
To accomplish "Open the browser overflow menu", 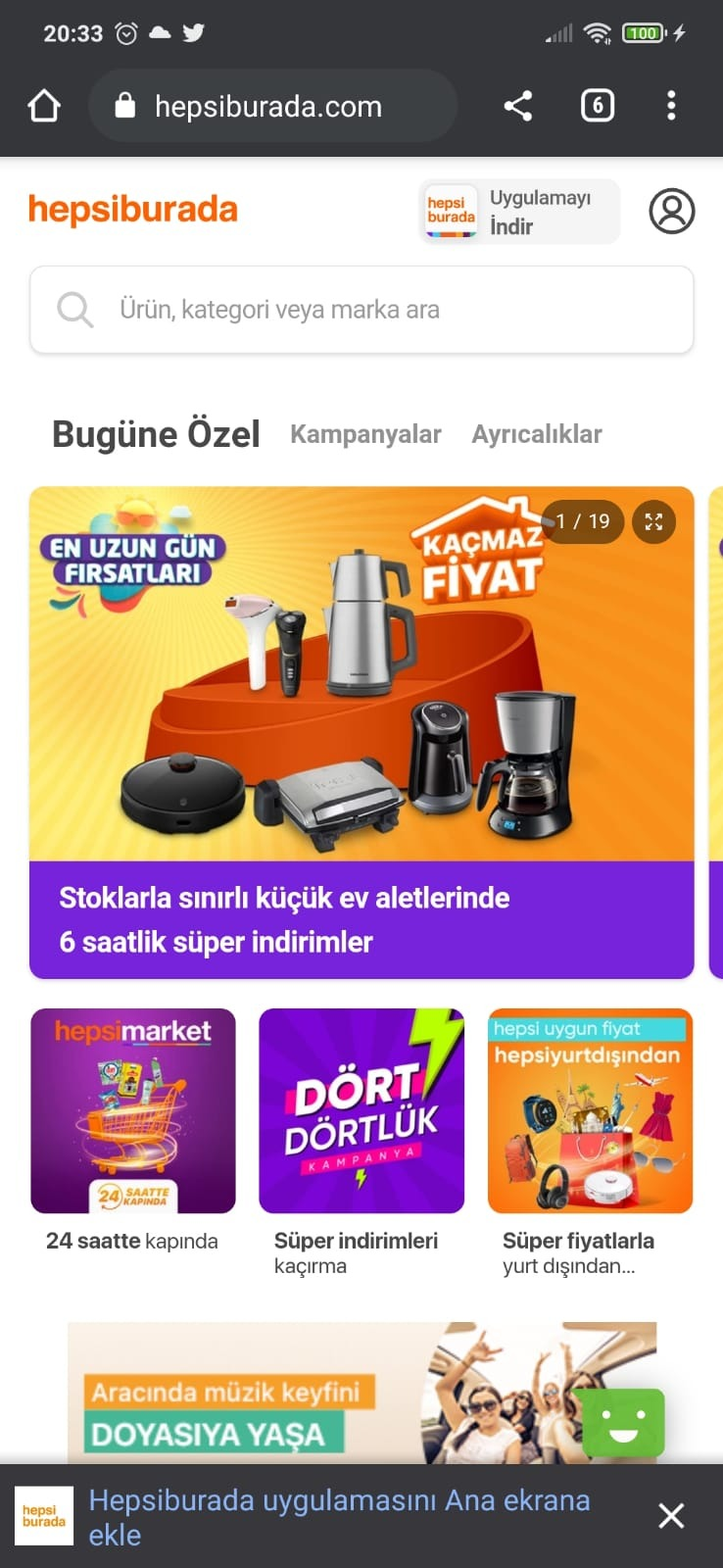I will click(671, 106).
